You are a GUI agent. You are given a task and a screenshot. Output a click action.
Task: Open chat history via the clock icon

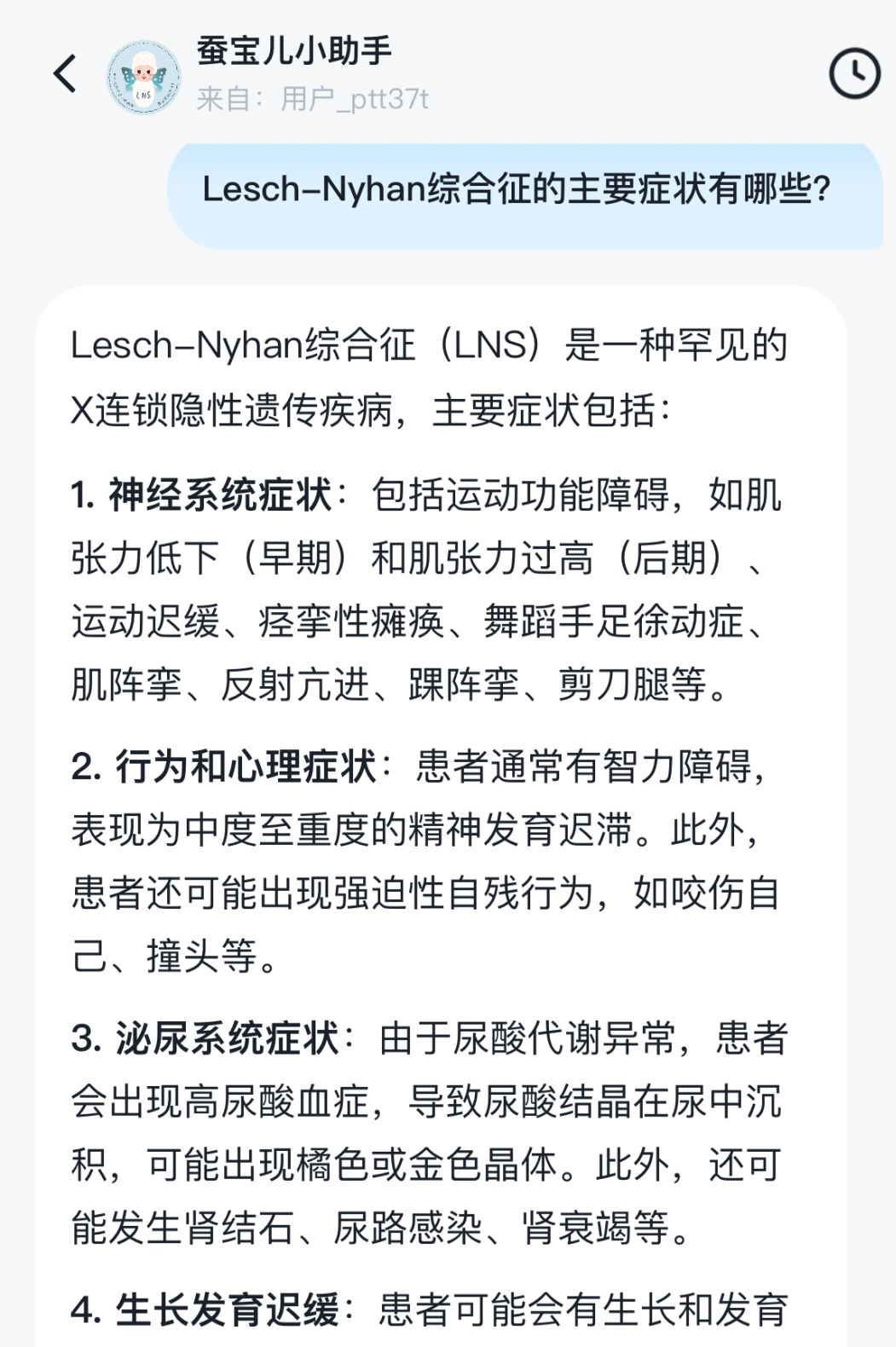coord(853,74)
